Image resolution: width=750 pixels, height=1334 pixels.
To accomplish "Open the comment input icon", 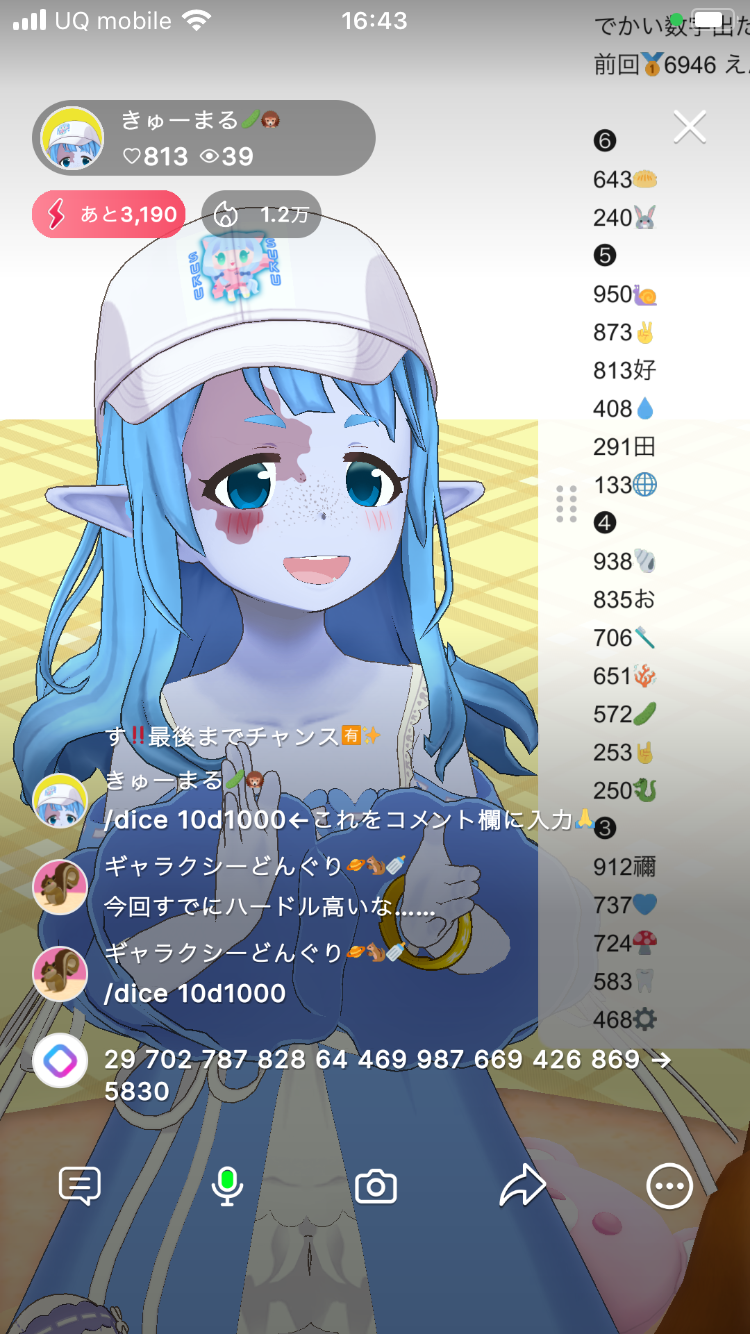I will click(80, 1187).
